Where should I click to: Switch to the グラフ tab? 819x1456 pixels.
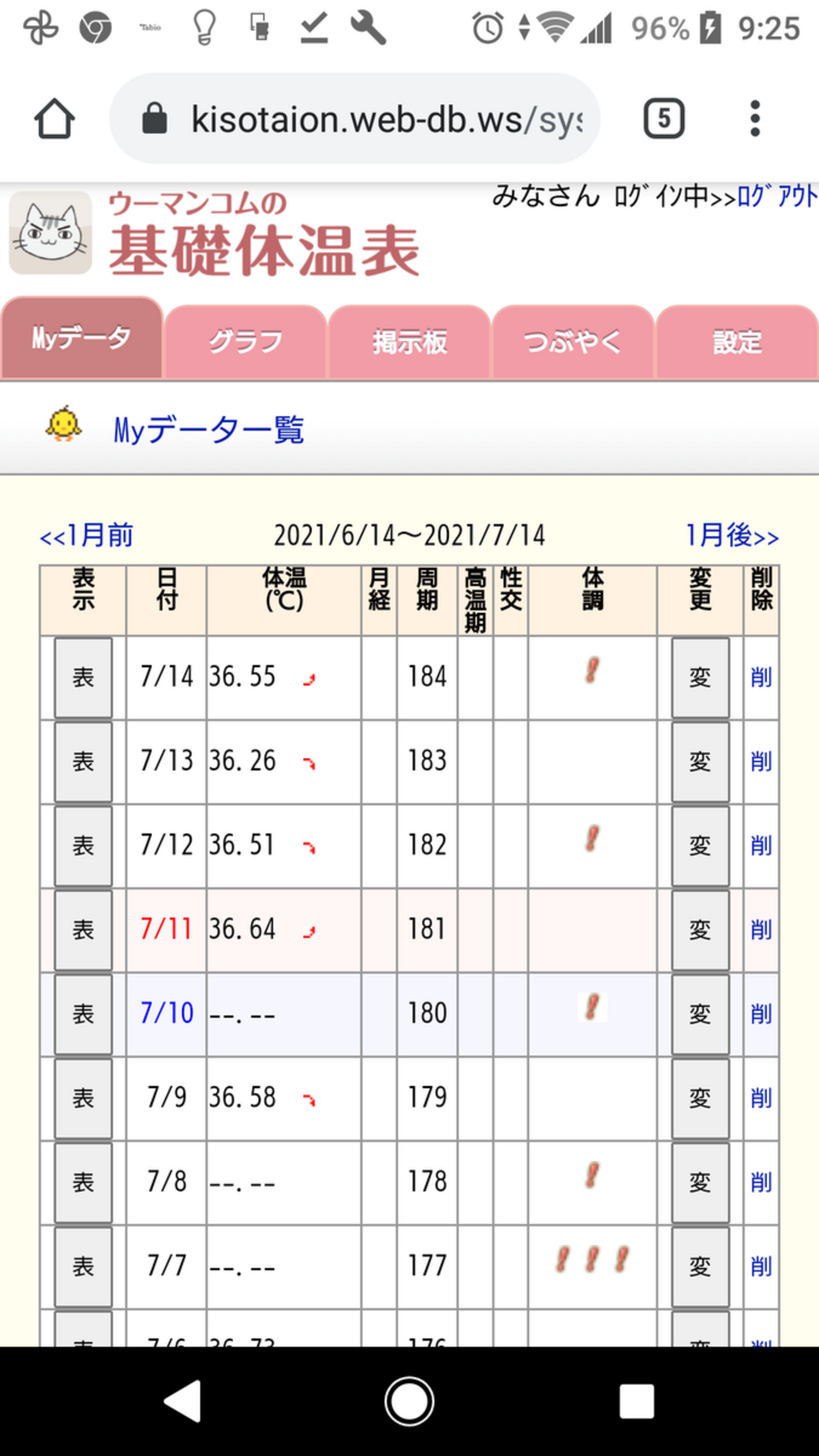(x=246, y=341)
